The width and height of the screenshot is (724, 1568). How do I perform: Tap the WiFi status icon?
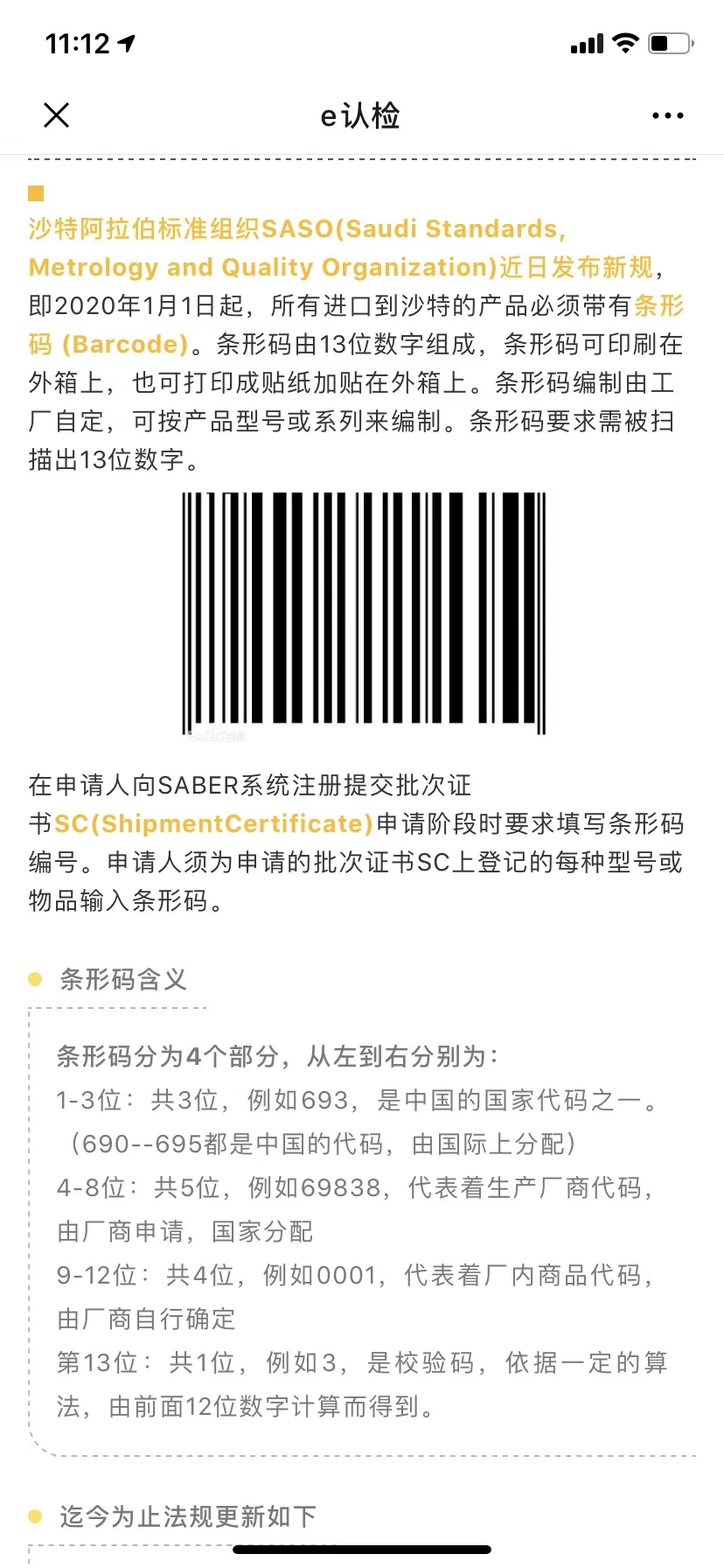point(624,42)
